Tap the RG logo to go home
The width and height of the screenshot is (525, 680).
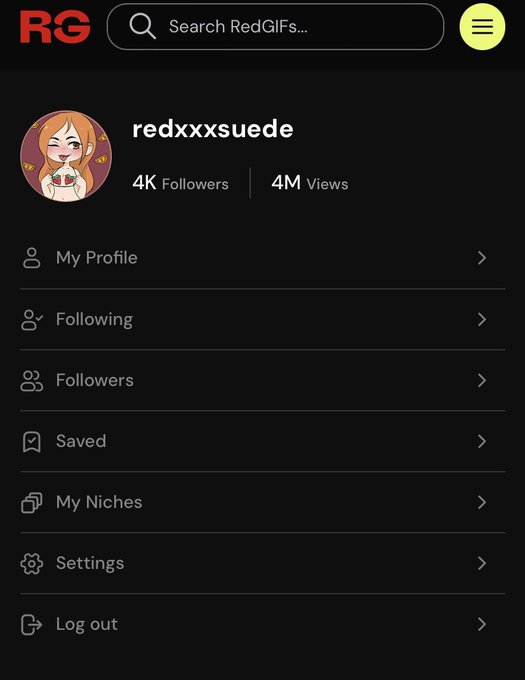tap(55, 27)
